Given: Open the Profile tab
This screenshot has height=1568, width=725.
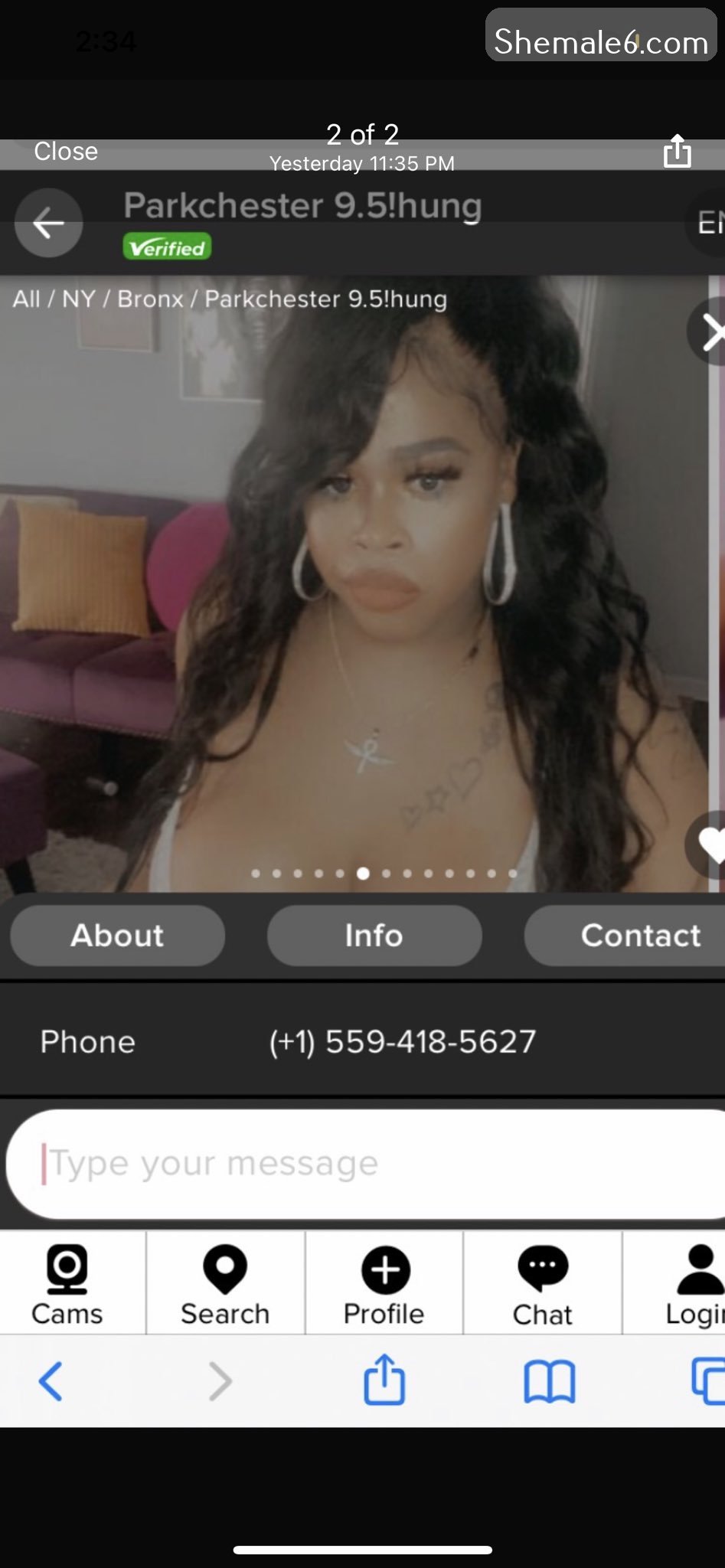Looking at the screenshot, I should click(x=384, y=1285).
